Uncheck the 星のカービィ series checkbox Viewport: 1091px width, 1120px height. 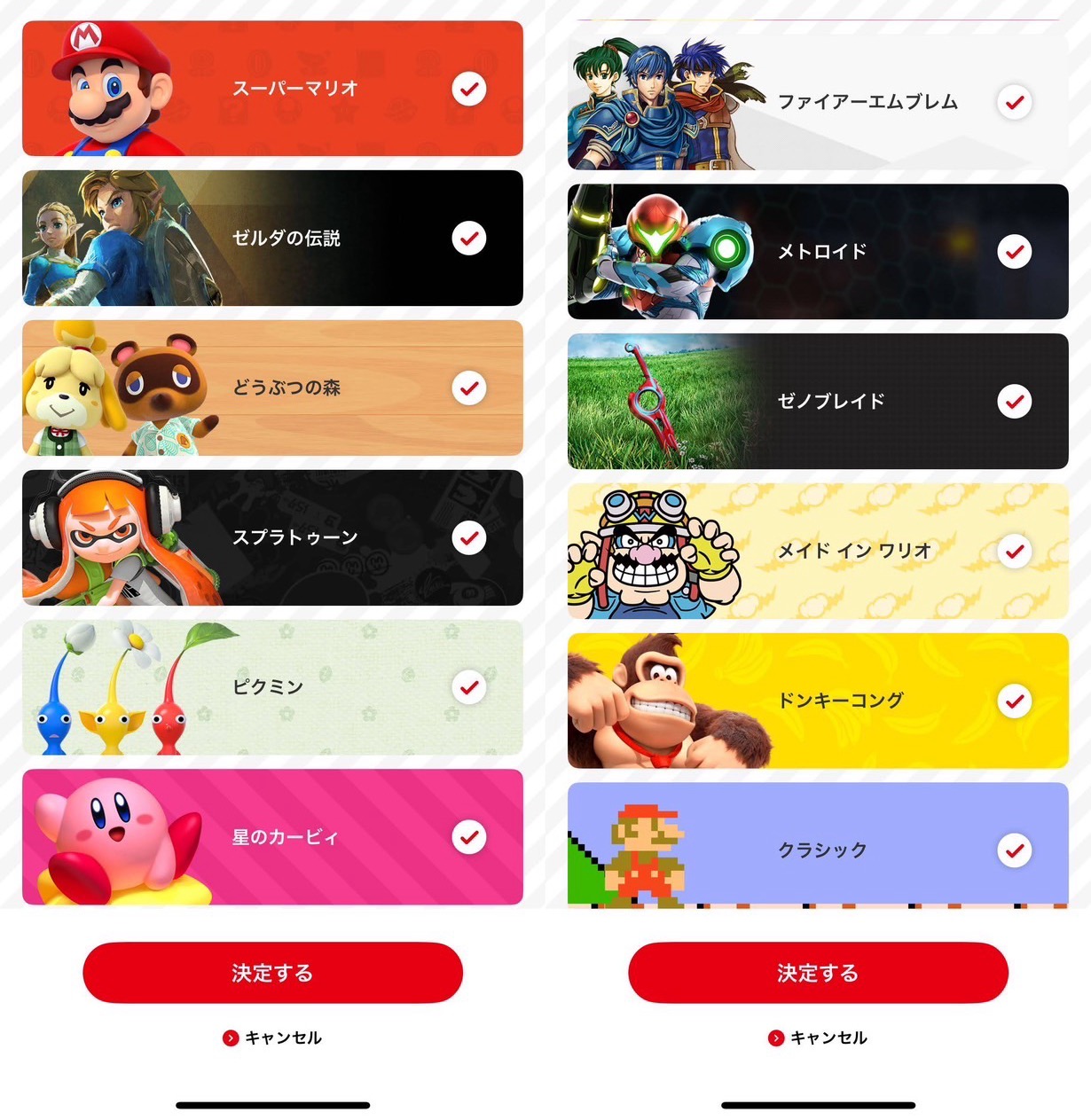(x=468, y=836)
